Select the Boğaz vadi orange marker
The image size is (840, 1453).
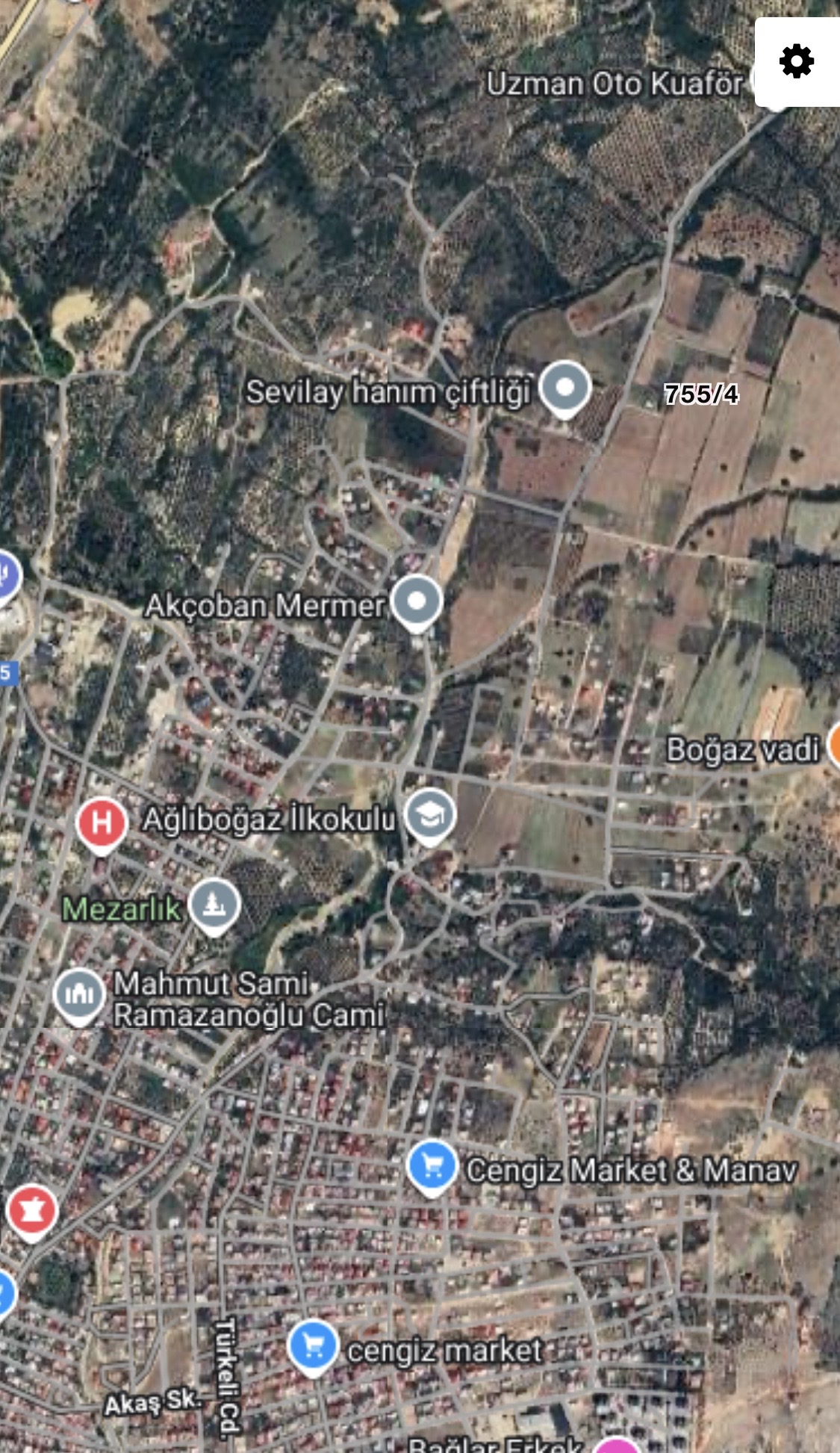point(835,746)
